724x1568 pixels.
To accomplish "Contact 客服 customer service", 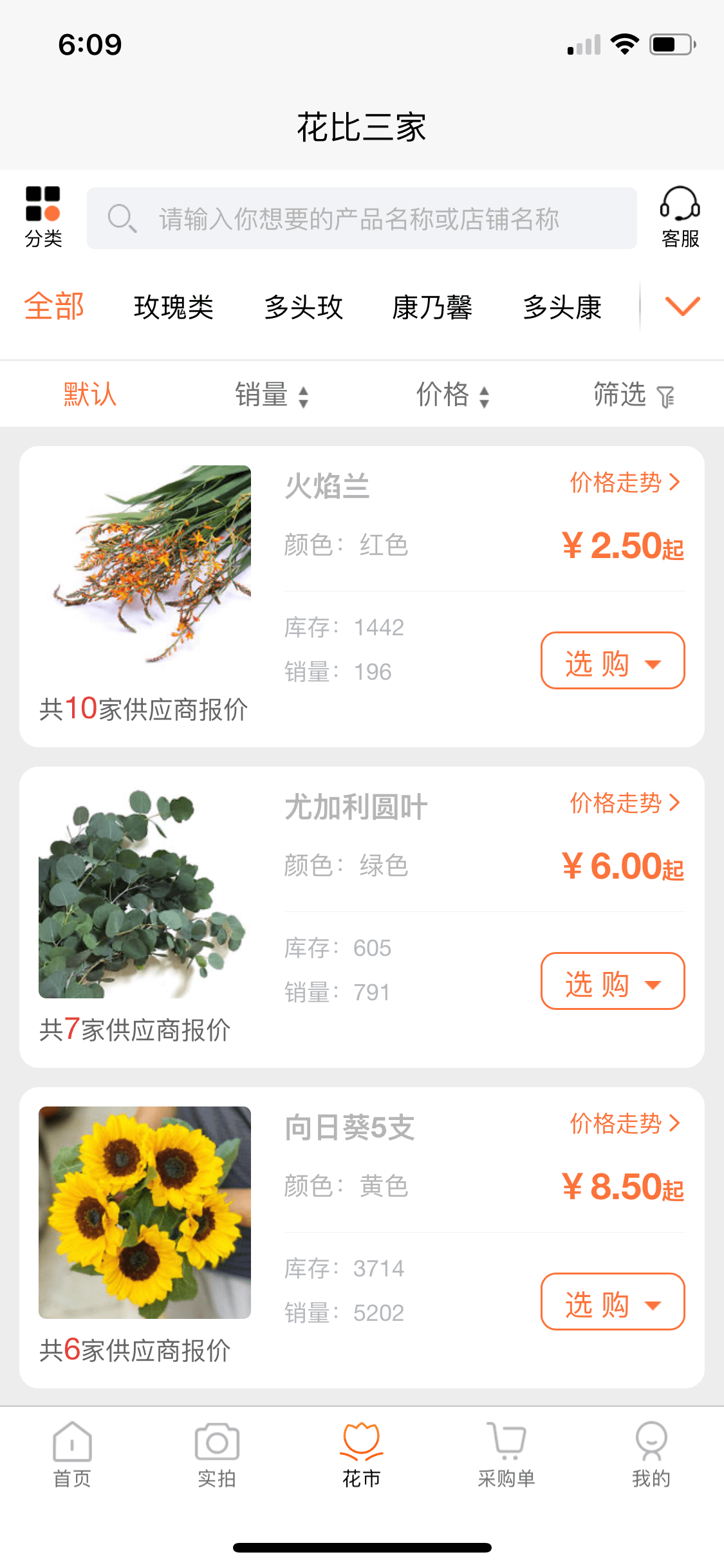I will pyautogui.click(x=680, y=217).
